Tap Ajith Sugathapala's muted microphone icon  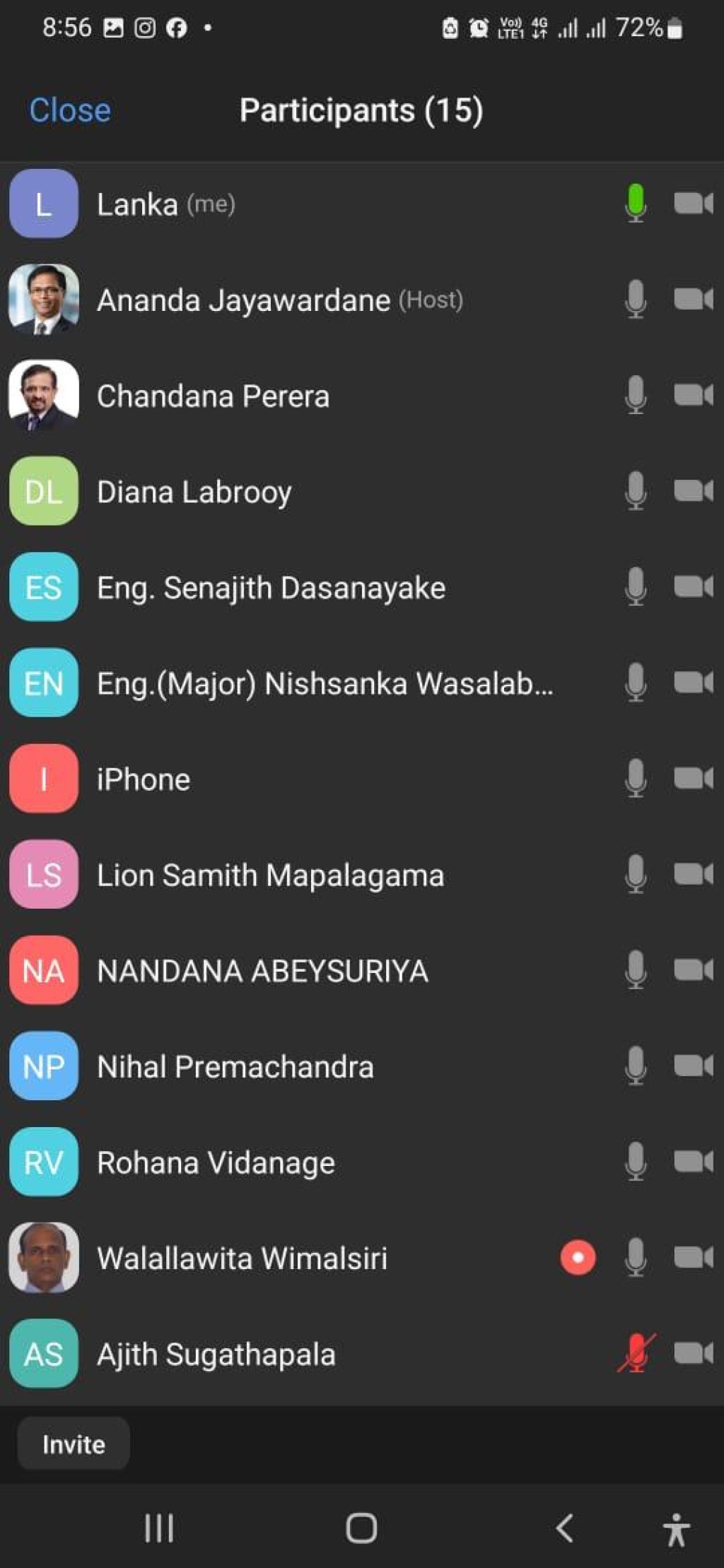pyautogui.click(x=636, y=1354)
